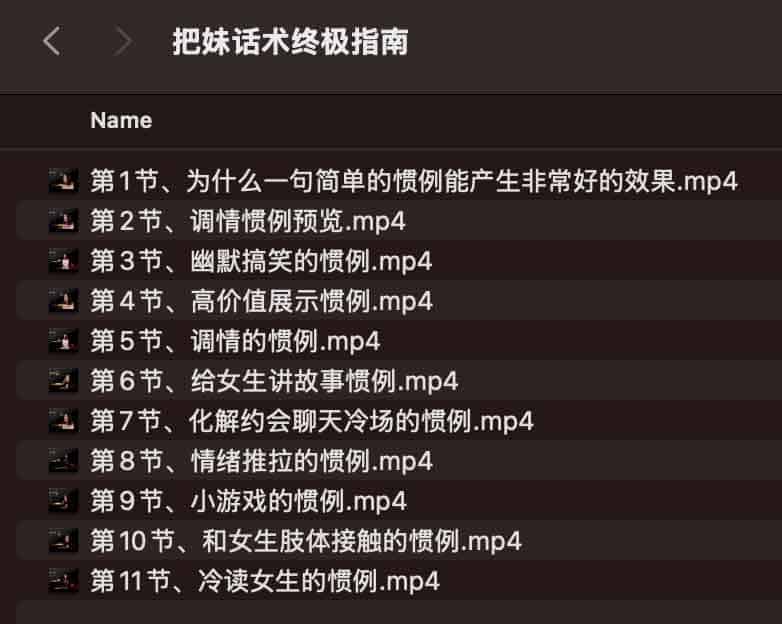782x624 pixels.
Task: Select 第11节、冷读女生的惯例.mp4
Action: click(264, 580)
